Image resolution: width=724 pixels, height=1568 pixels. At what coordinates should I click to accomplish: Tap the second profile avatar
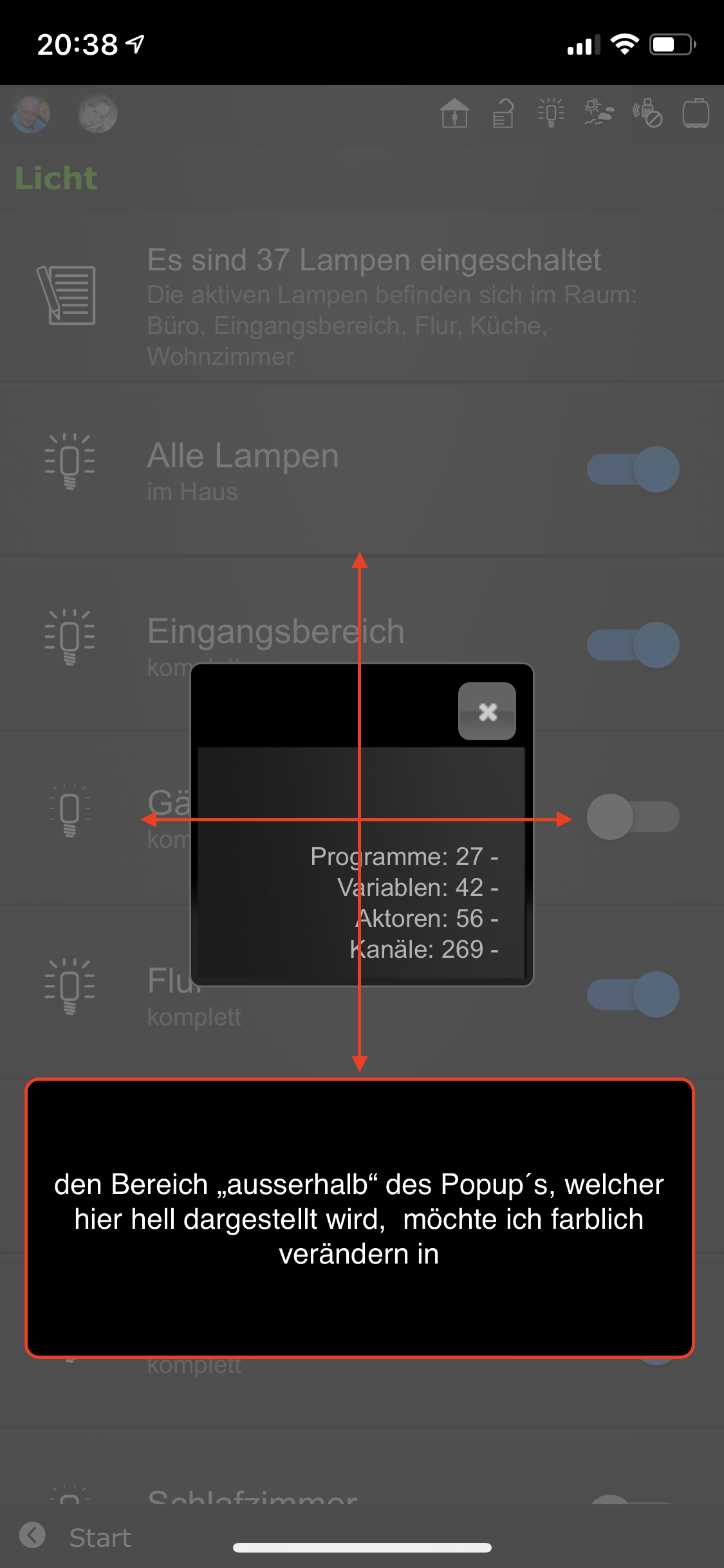98,114
